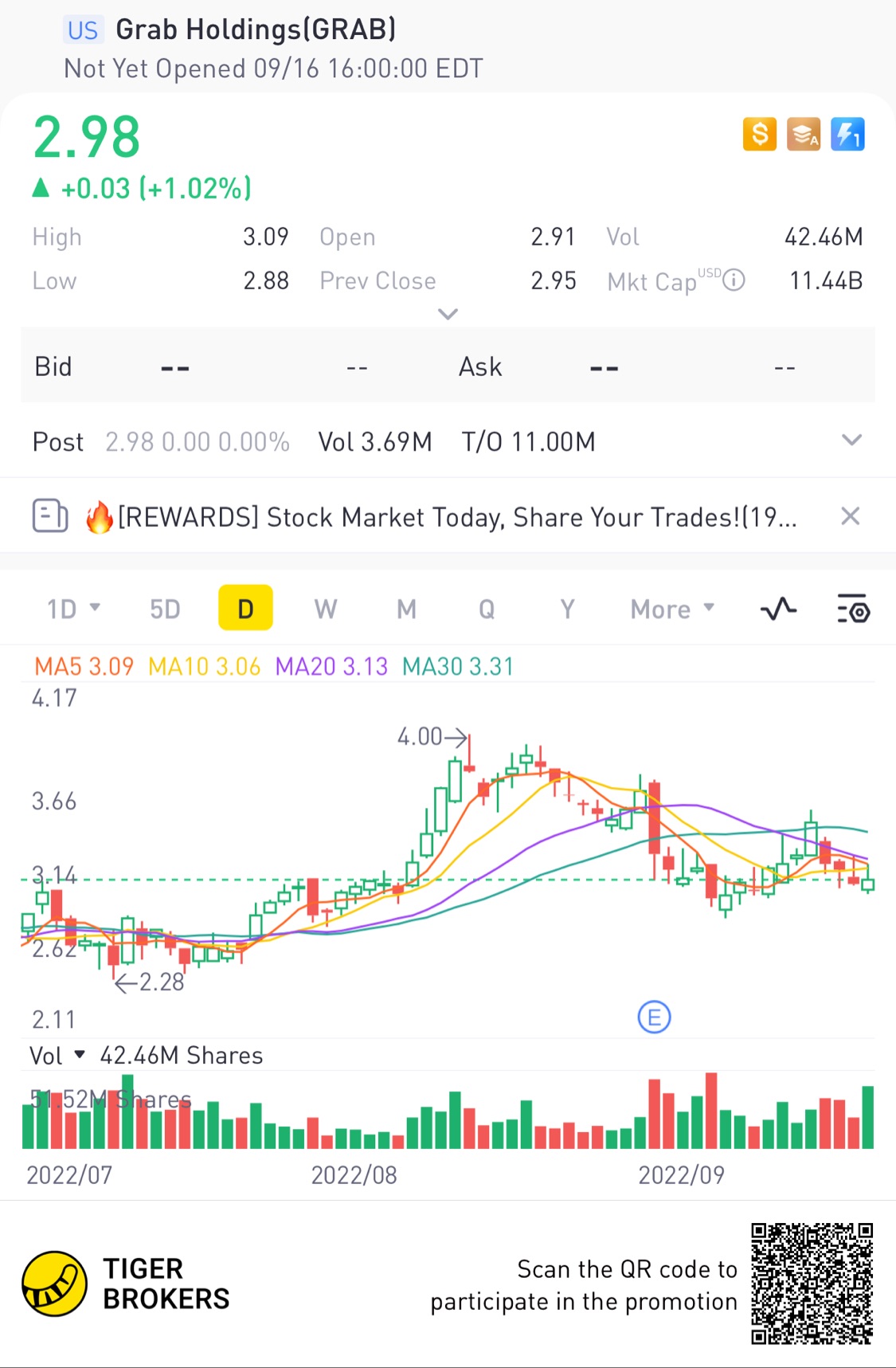Viewport: 896px width, 1368px height.
Task: Select the D daily chart tab
Action: click(x=245, y=608)
